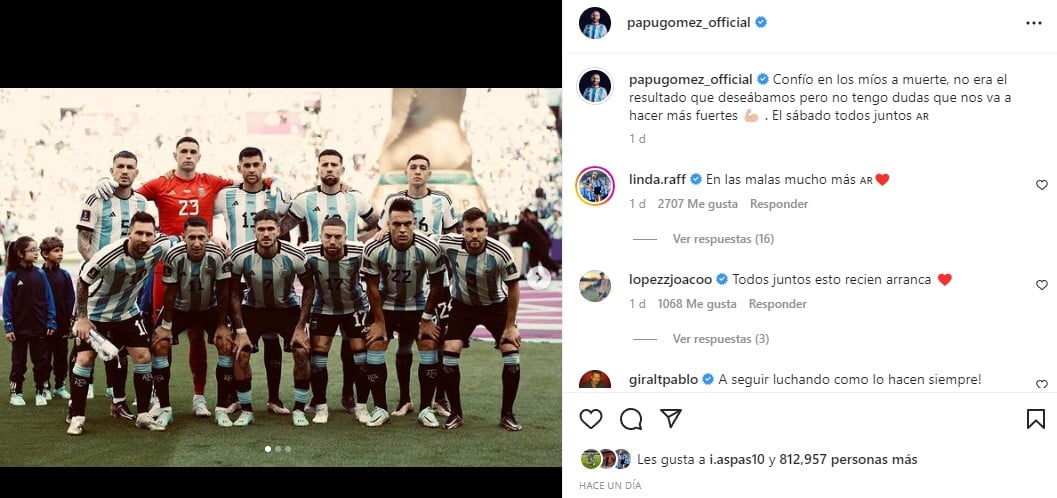Open linda.raff's story avatar
Image resolution: width=1057 pixels, height=498 pixels.
[595, 186]
